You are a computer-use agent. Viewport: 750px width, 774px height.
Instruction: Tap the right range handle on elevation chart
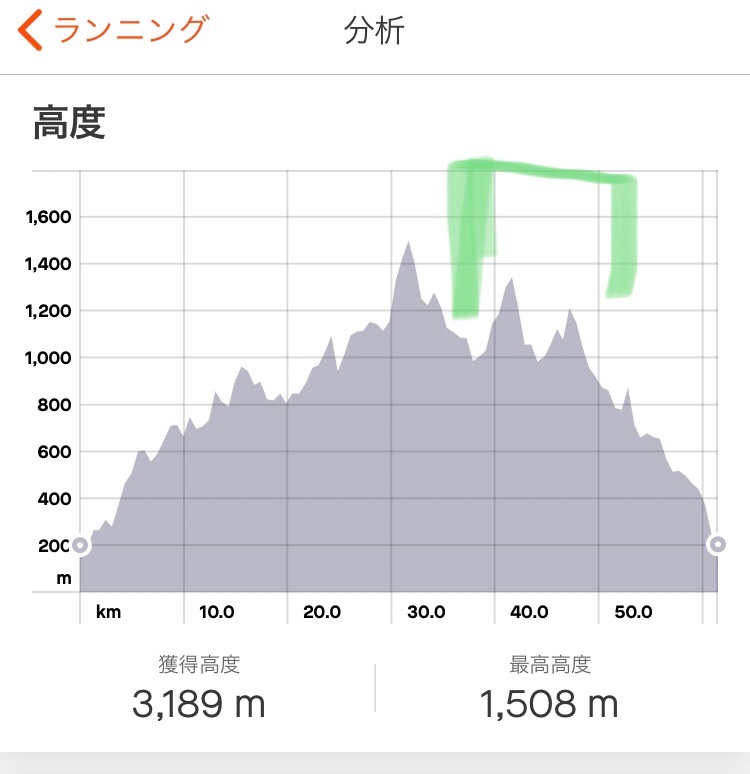click(x=717, y=544)
